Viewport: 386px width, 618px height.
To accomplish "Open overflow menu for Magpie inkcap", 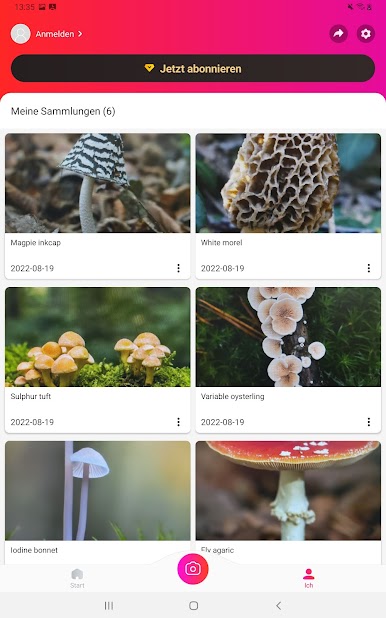I will (178, 268).
